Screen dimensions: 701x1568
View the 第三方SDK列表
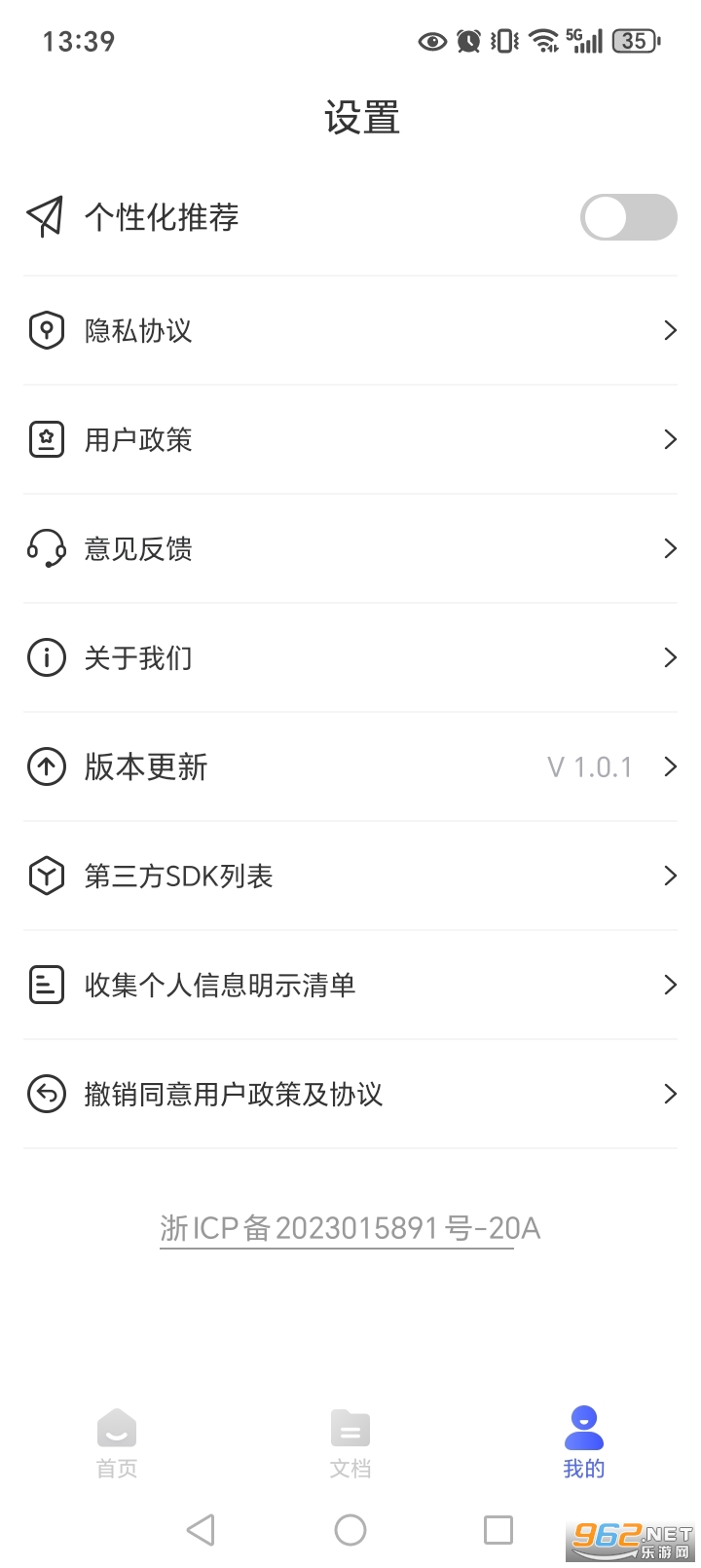(350, 877)
